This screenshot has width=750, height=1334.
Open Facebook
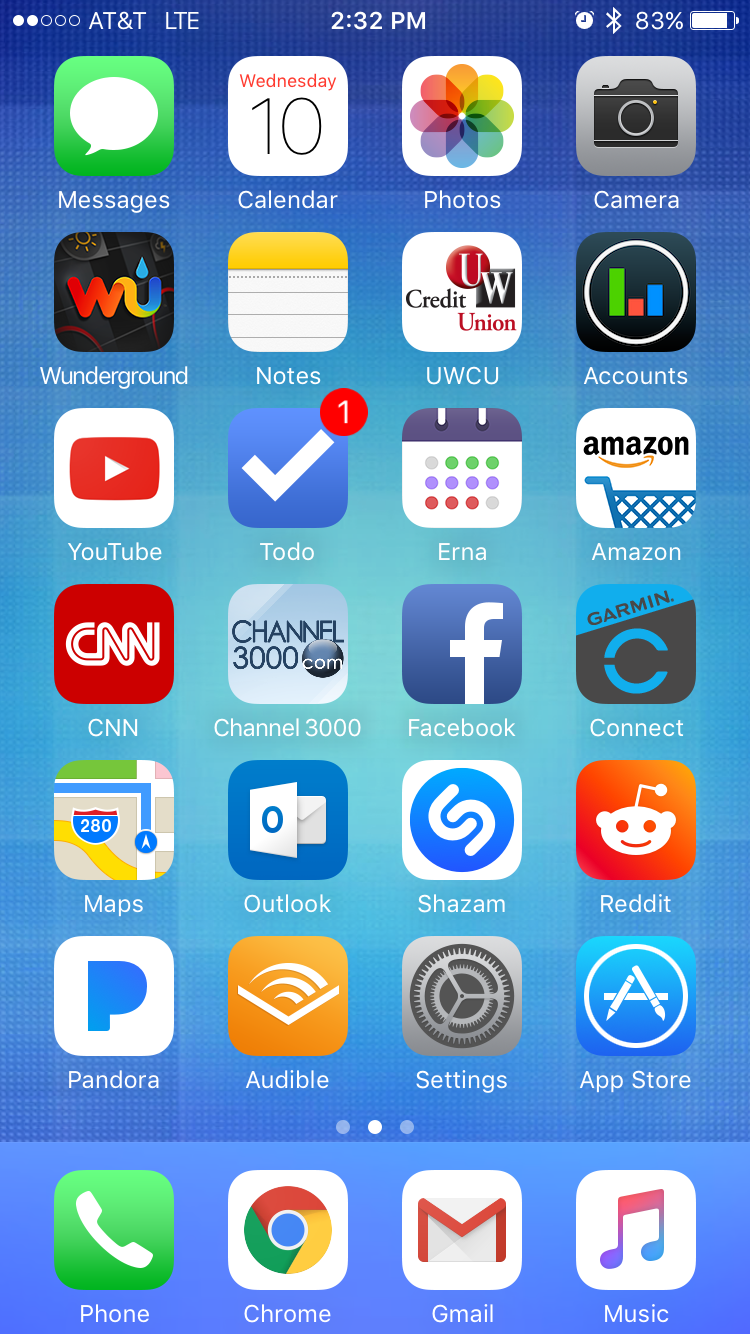(462, 644)
